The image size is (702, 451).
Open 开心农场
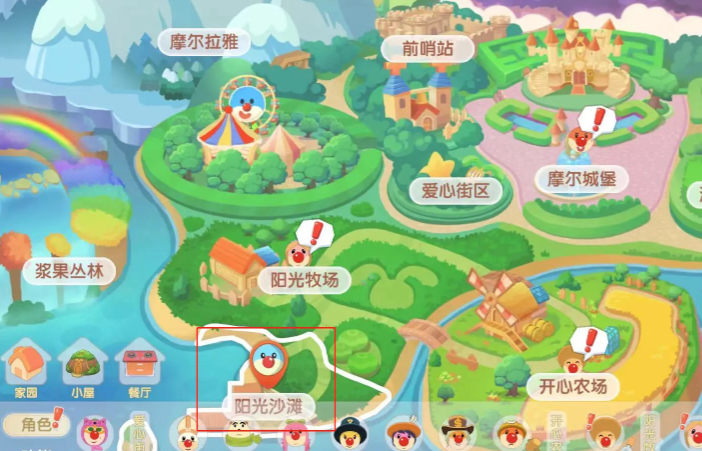[x=573, y=386]
